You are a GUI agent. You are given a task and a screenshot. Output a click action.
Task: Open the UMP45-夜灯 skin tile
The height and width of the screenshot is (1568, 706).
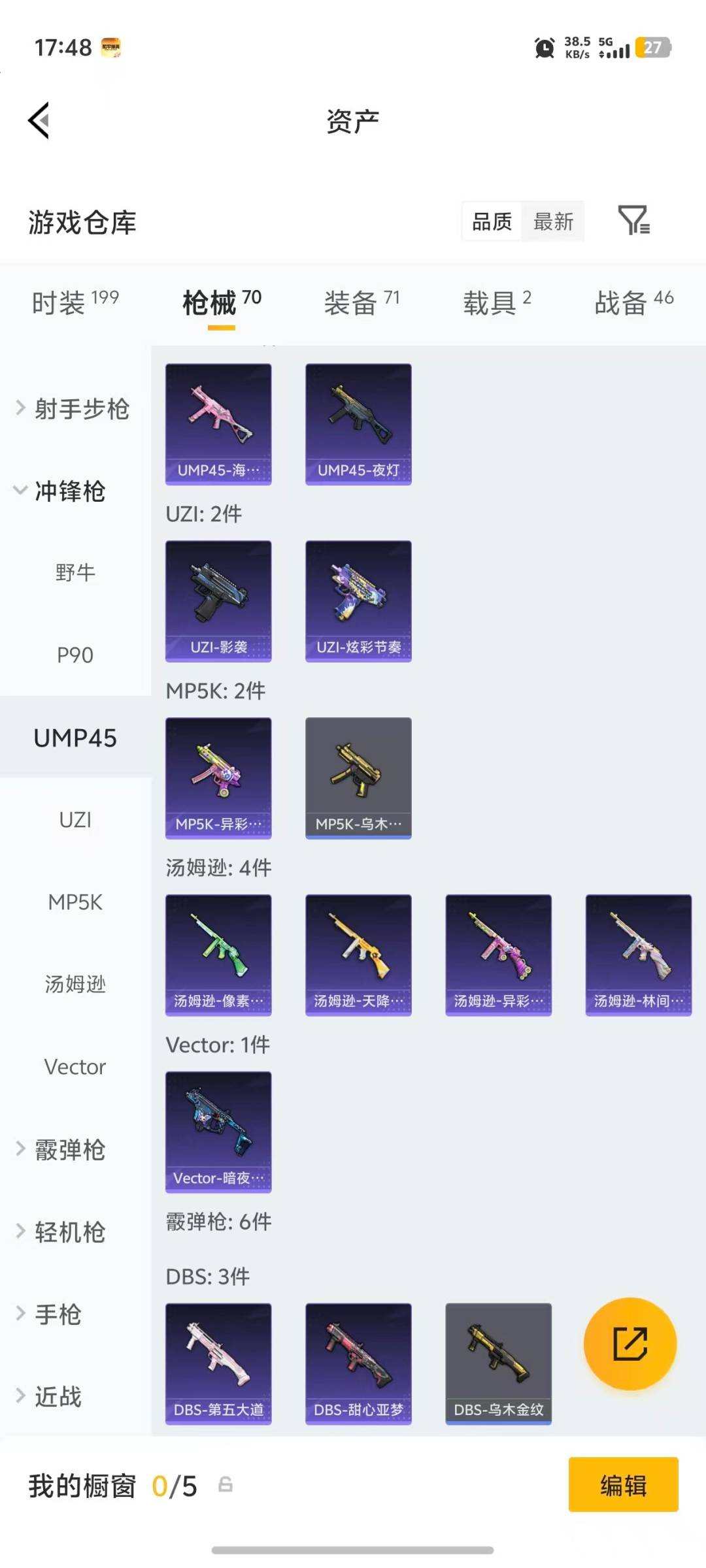click(358, 425)
